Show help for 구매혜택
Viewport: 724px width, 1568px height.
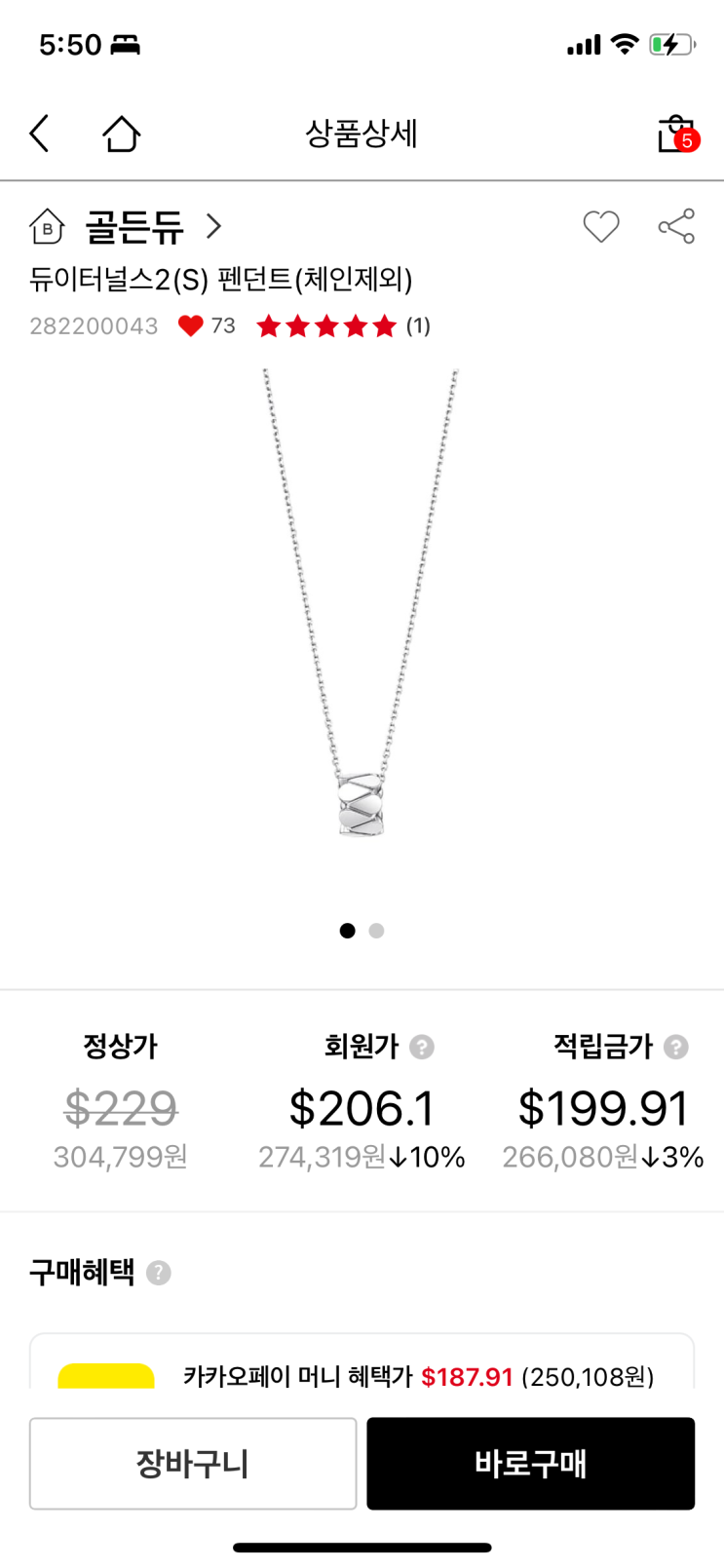click(x=159, y=1273)
